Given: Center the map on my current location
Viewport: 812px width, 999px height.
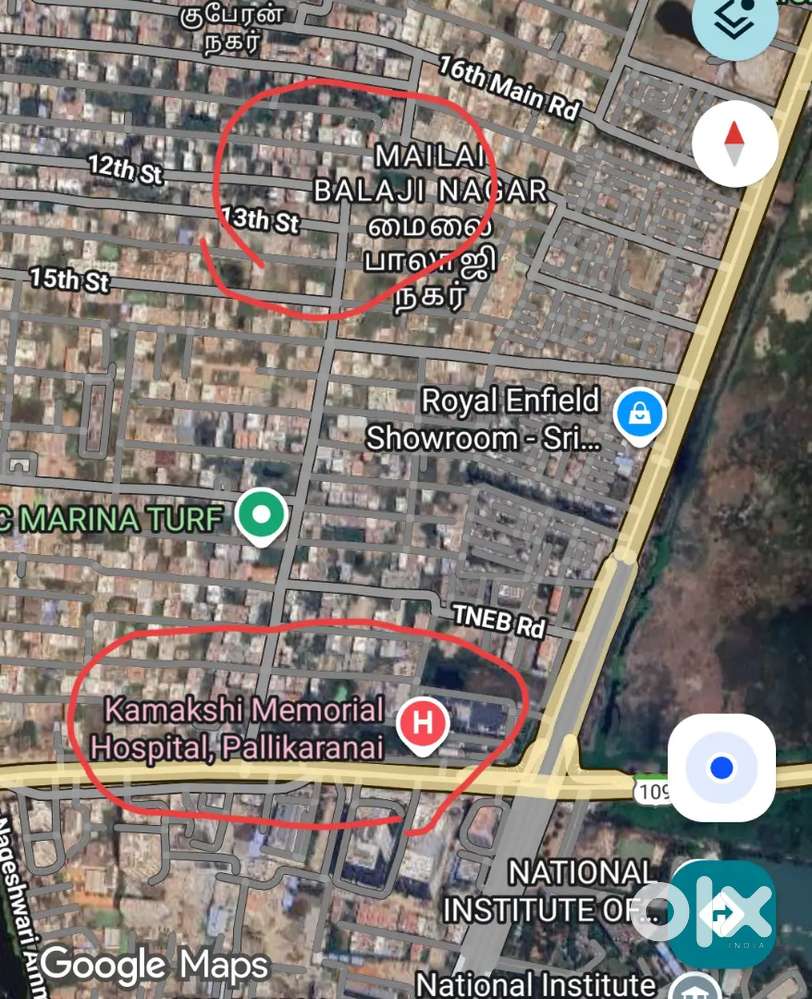Looking at the screenshot, I should 721,768.
